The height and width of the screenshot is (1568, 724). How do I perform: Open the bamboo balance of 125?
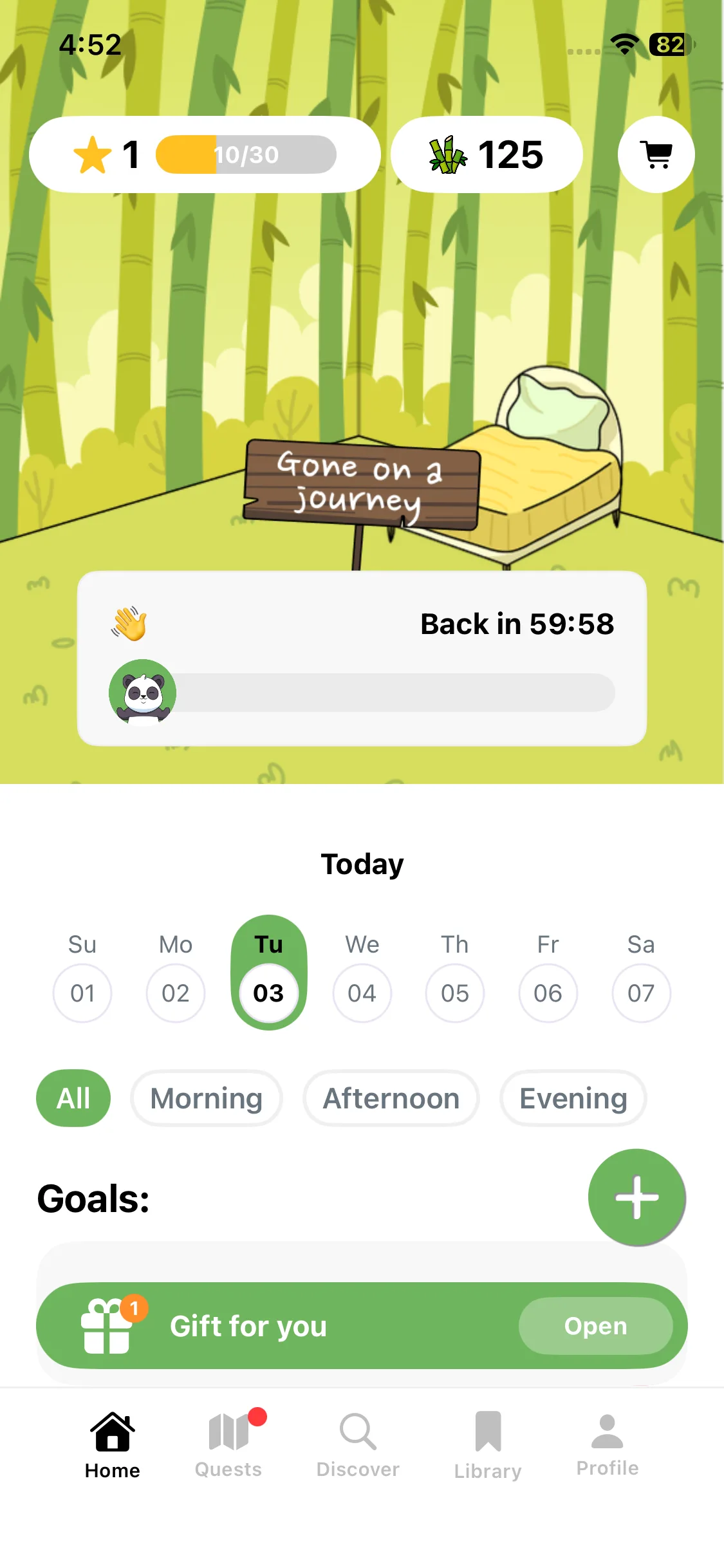[x=487, y=154]
